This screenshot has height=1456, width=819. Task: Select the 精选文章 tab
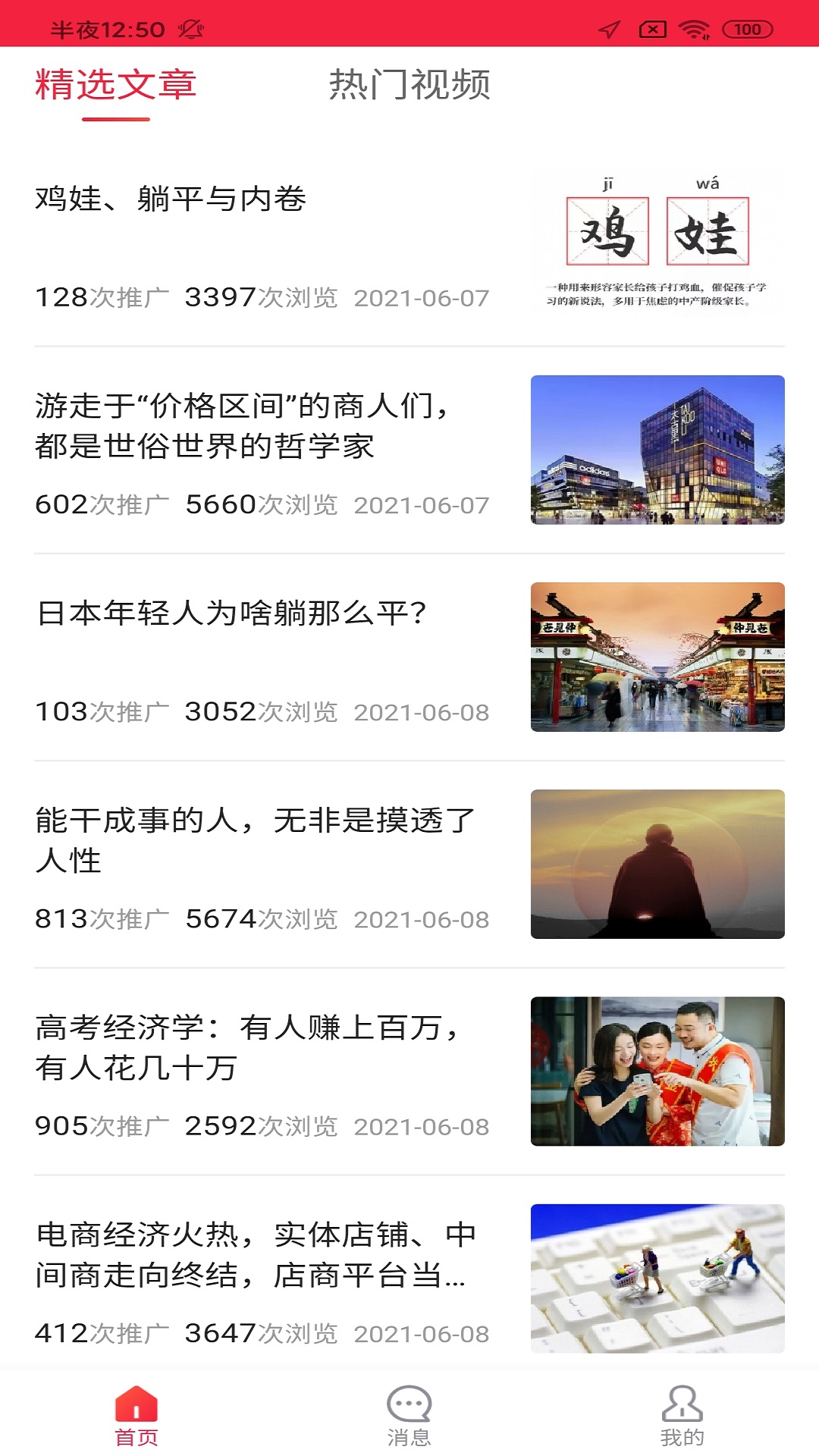115,86
